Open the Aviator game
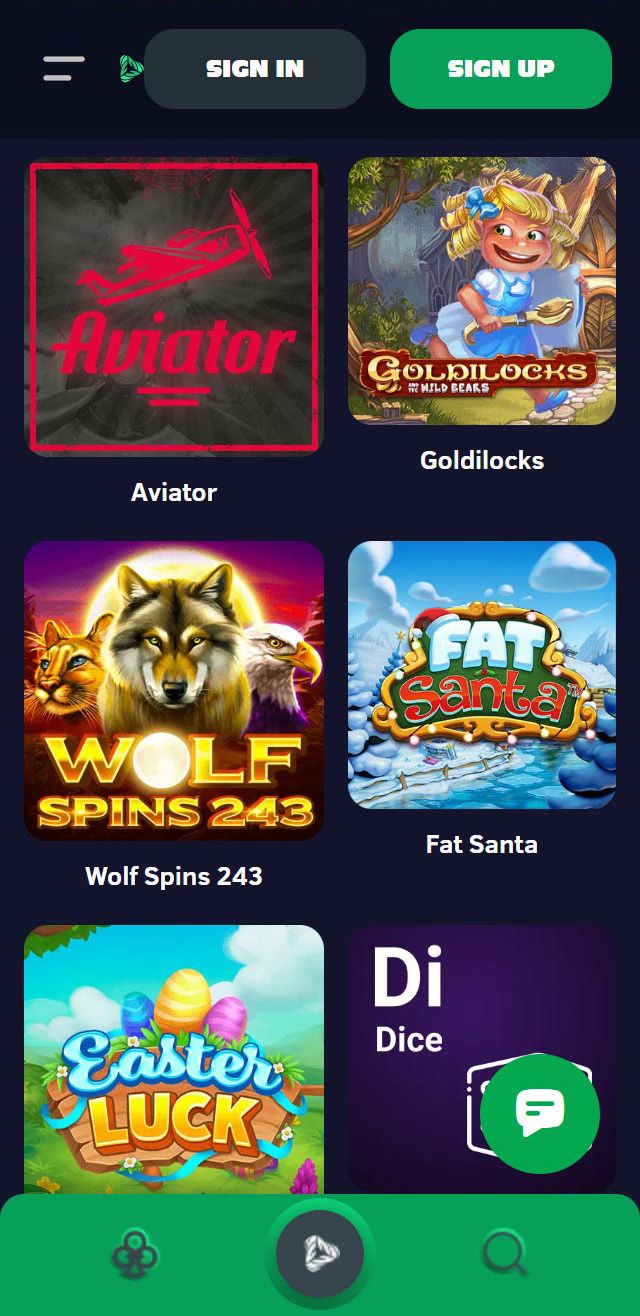Screen dimensions: 640x1316 (174, 306)
